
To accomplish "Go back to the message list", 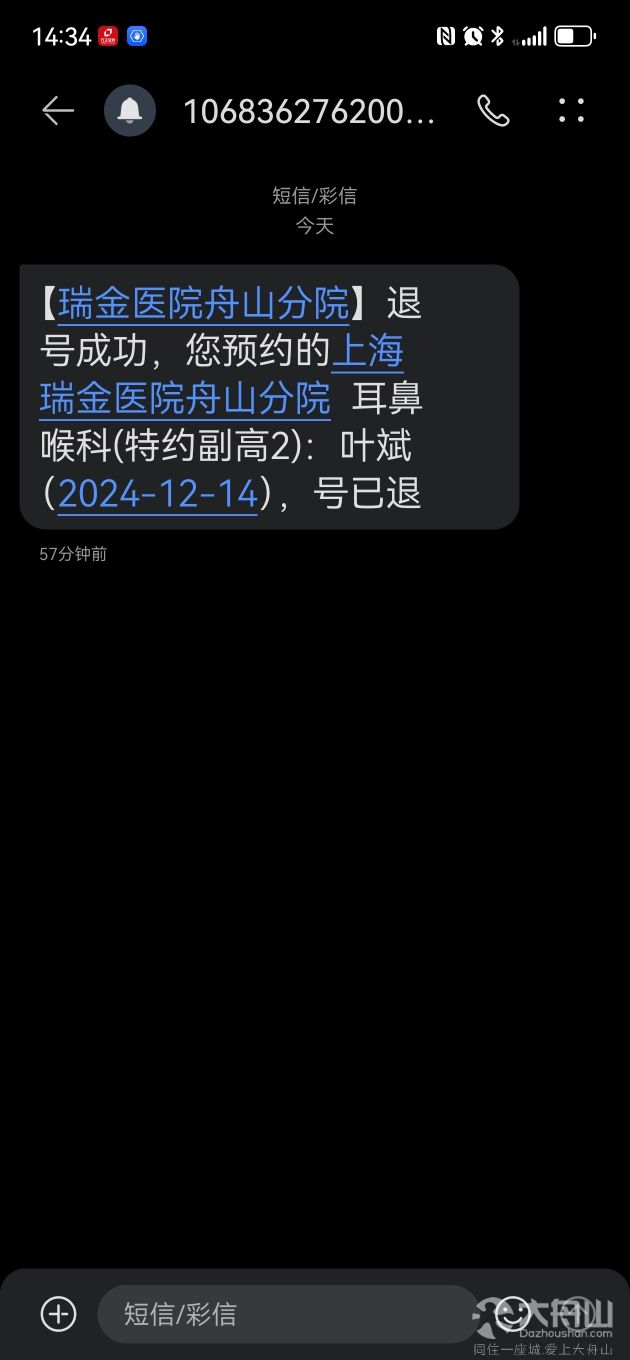I will 58,111.
